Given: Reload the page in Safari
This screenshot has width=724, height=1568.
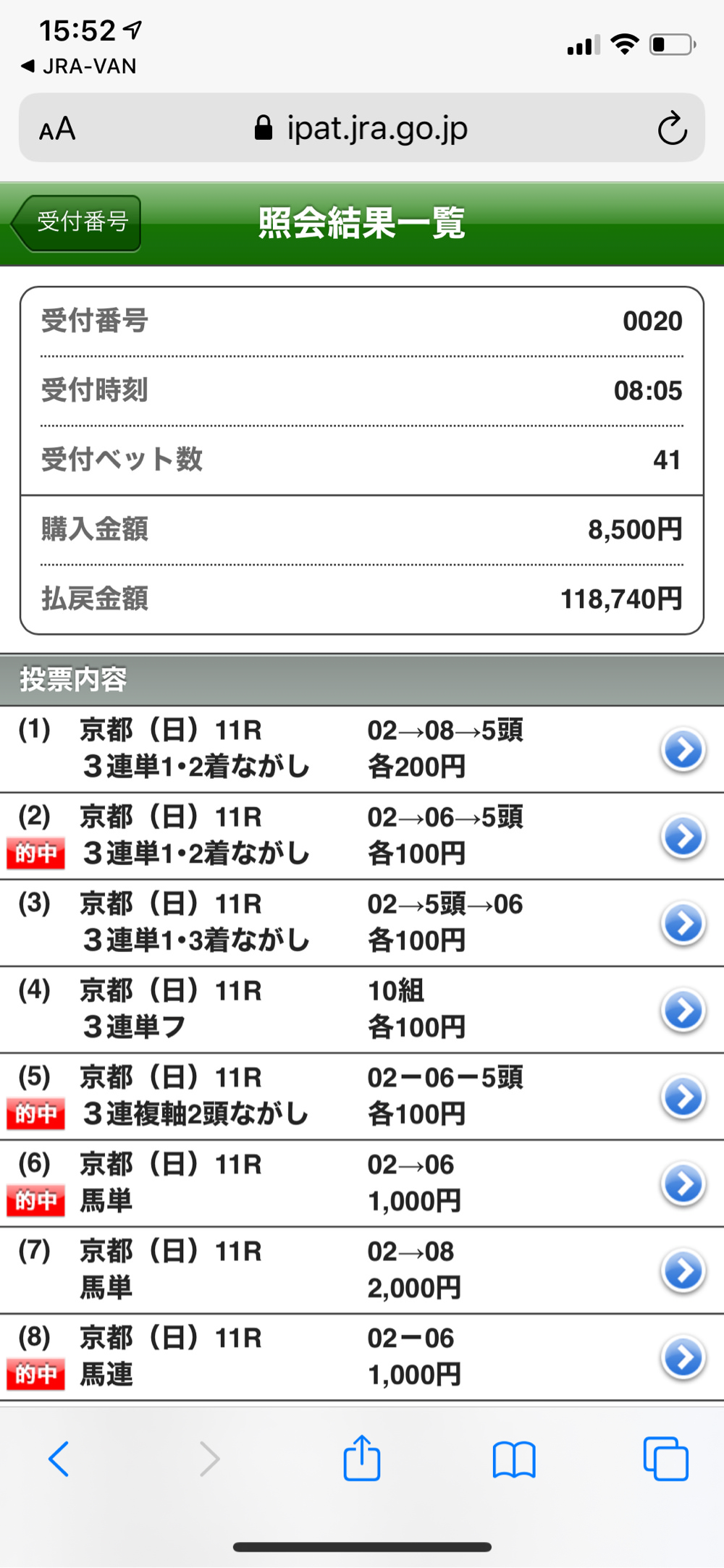Looking at the screenshot, I should pyautogui.click(x=672, y=128).
